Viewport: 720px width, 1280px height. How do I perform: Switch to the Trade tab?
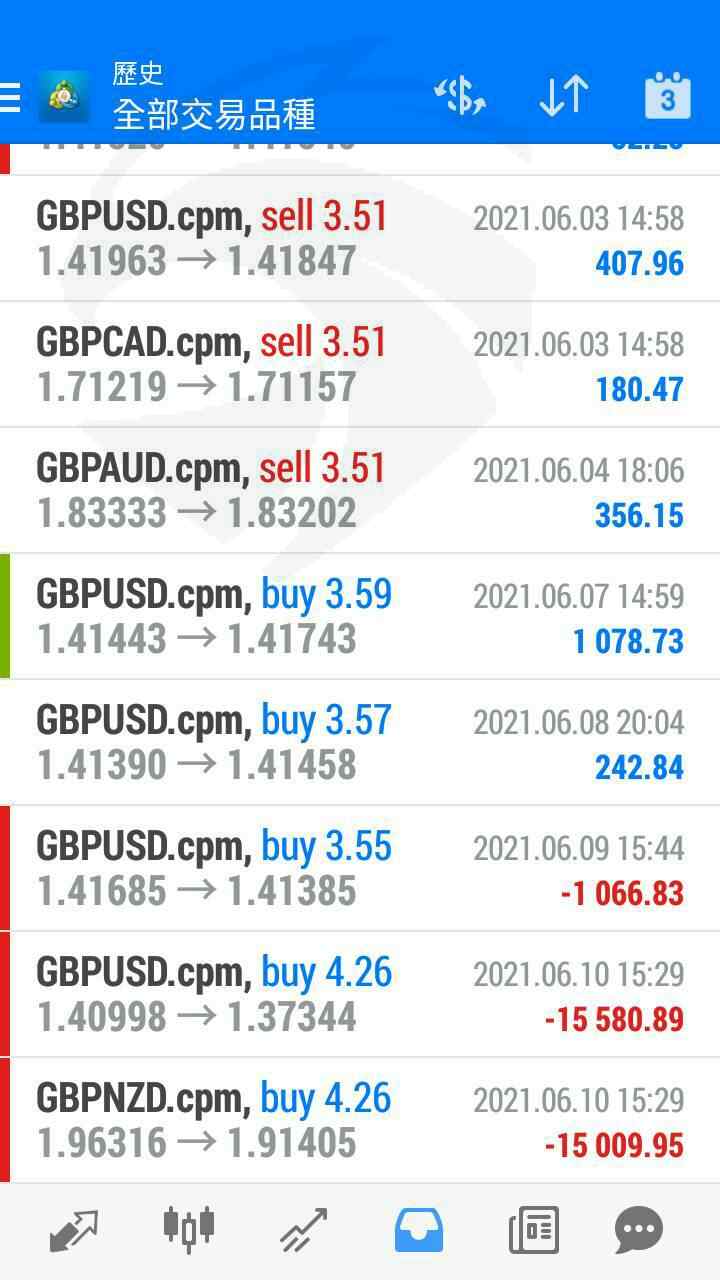(x=303, y=1230)
